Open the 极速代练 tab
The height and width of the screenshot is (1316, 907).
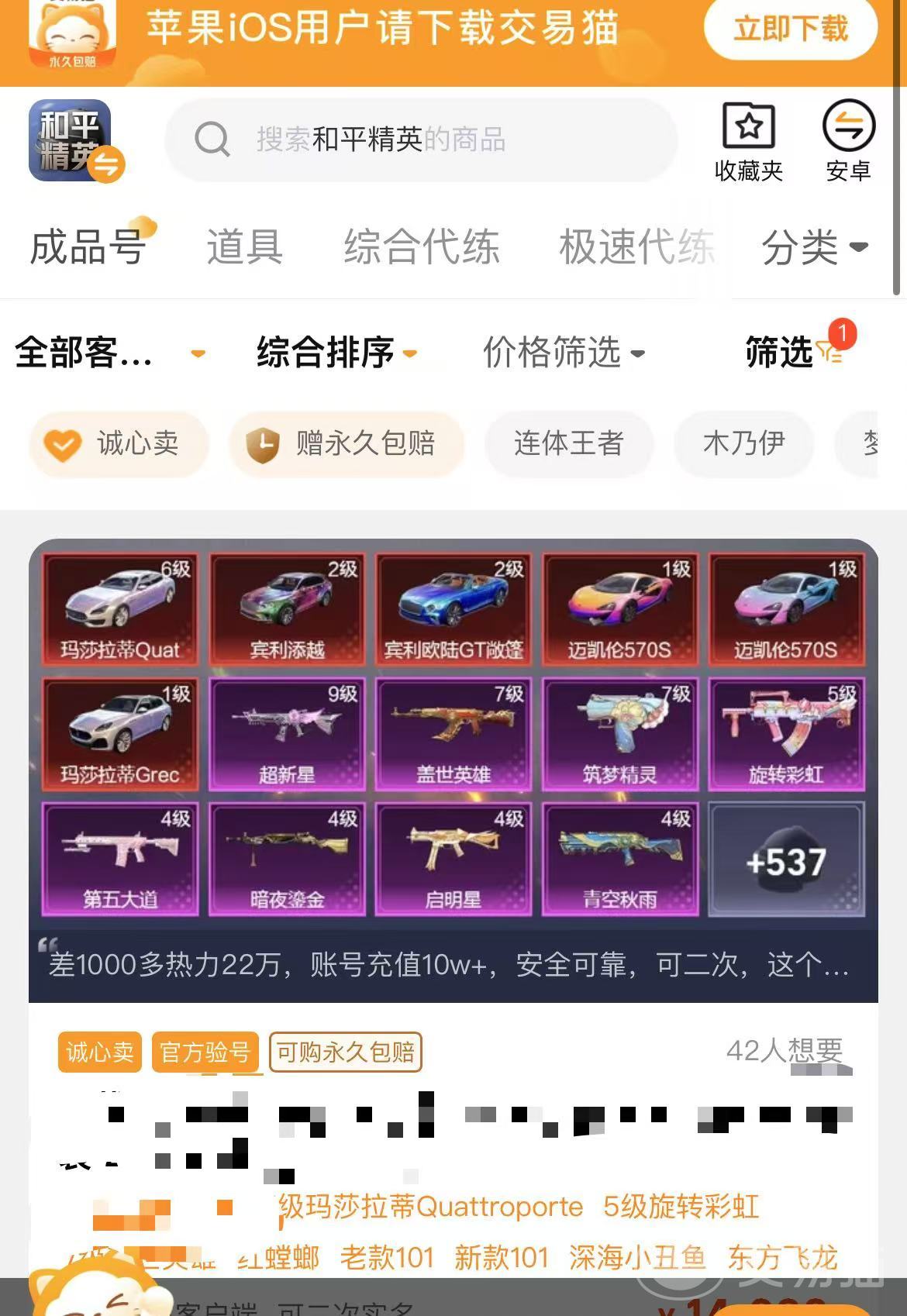[x=636, y=247]
